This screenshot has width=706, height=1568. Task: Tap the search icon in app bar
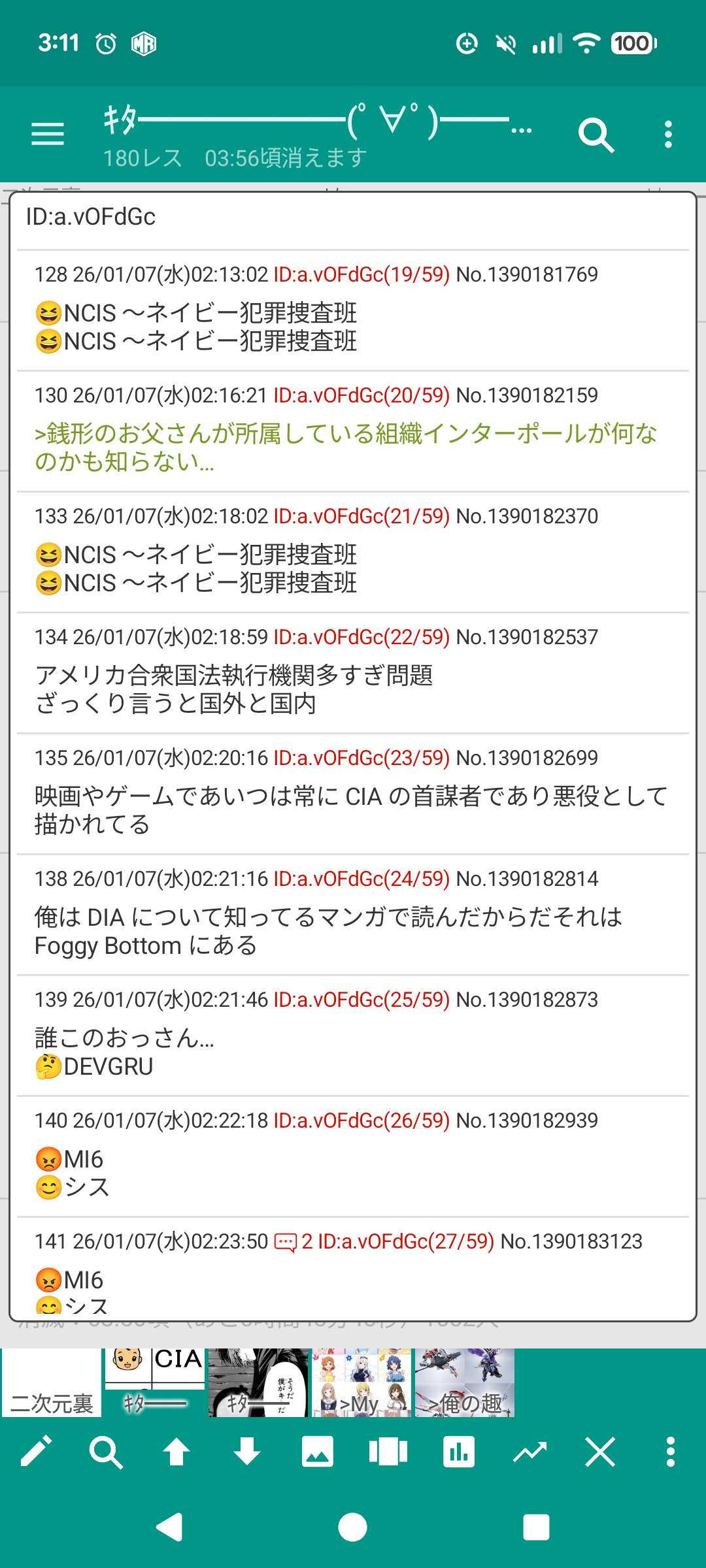coord(596,135)
